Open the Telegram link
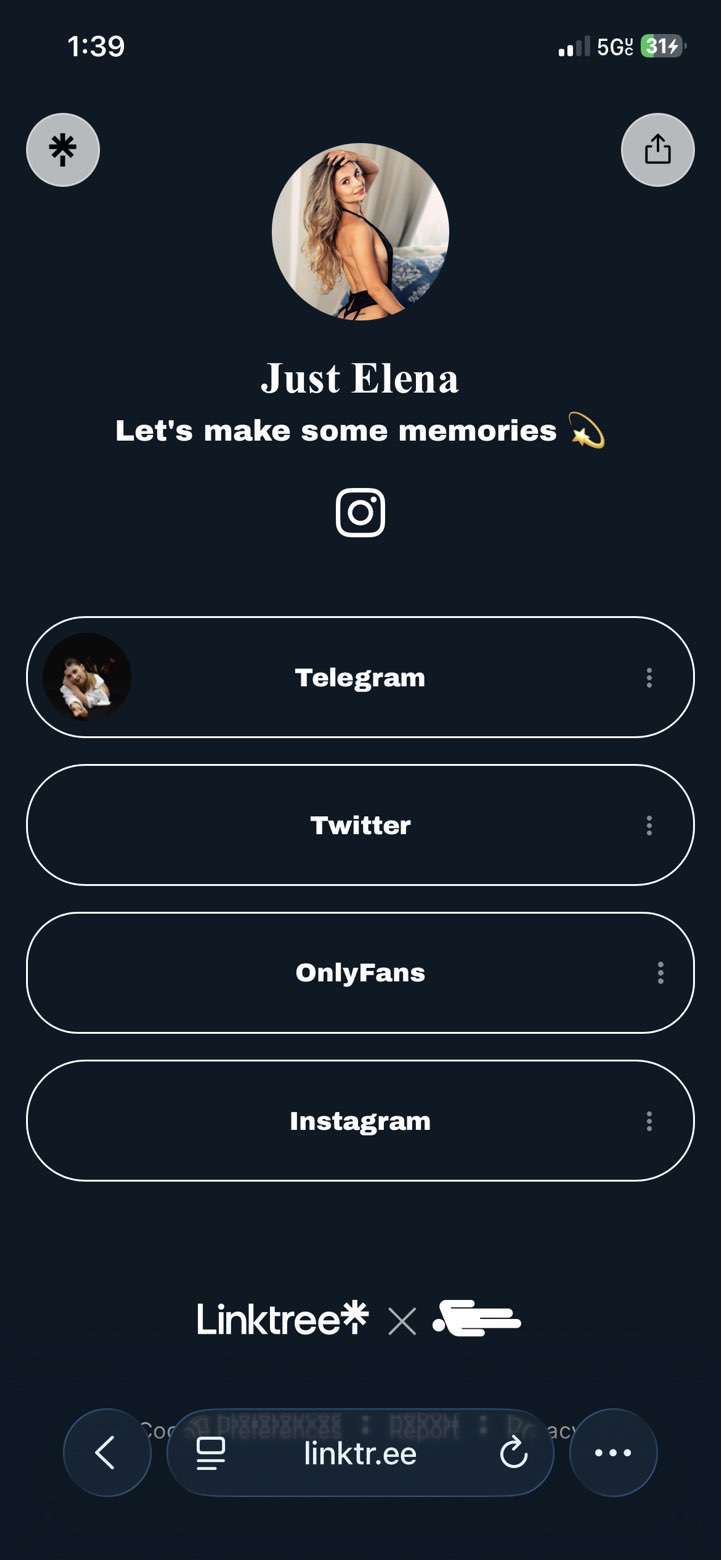 pos(360,677)
